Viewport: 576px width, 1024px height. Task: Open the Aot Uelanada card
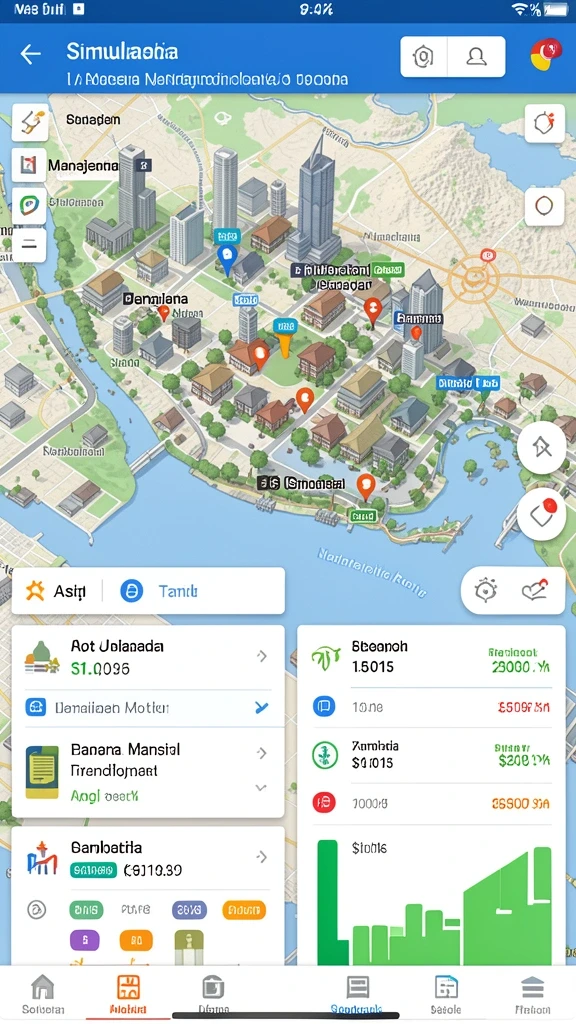pos(148,657)
